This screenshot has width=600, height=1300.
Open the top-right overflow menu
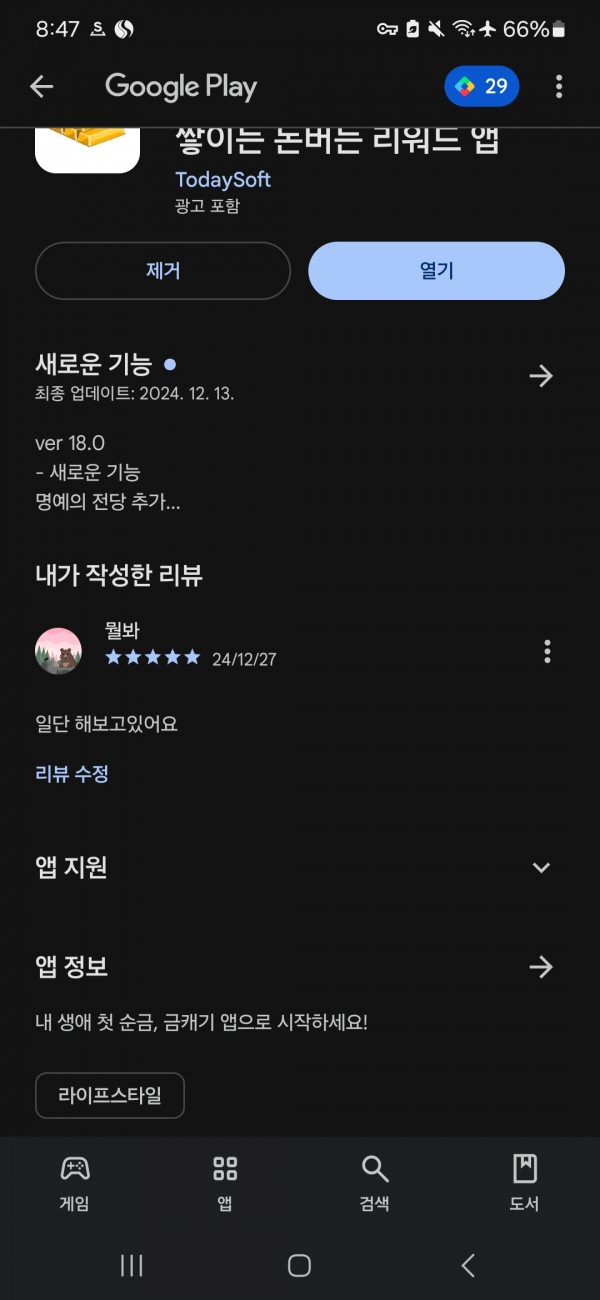pos(559,87)
